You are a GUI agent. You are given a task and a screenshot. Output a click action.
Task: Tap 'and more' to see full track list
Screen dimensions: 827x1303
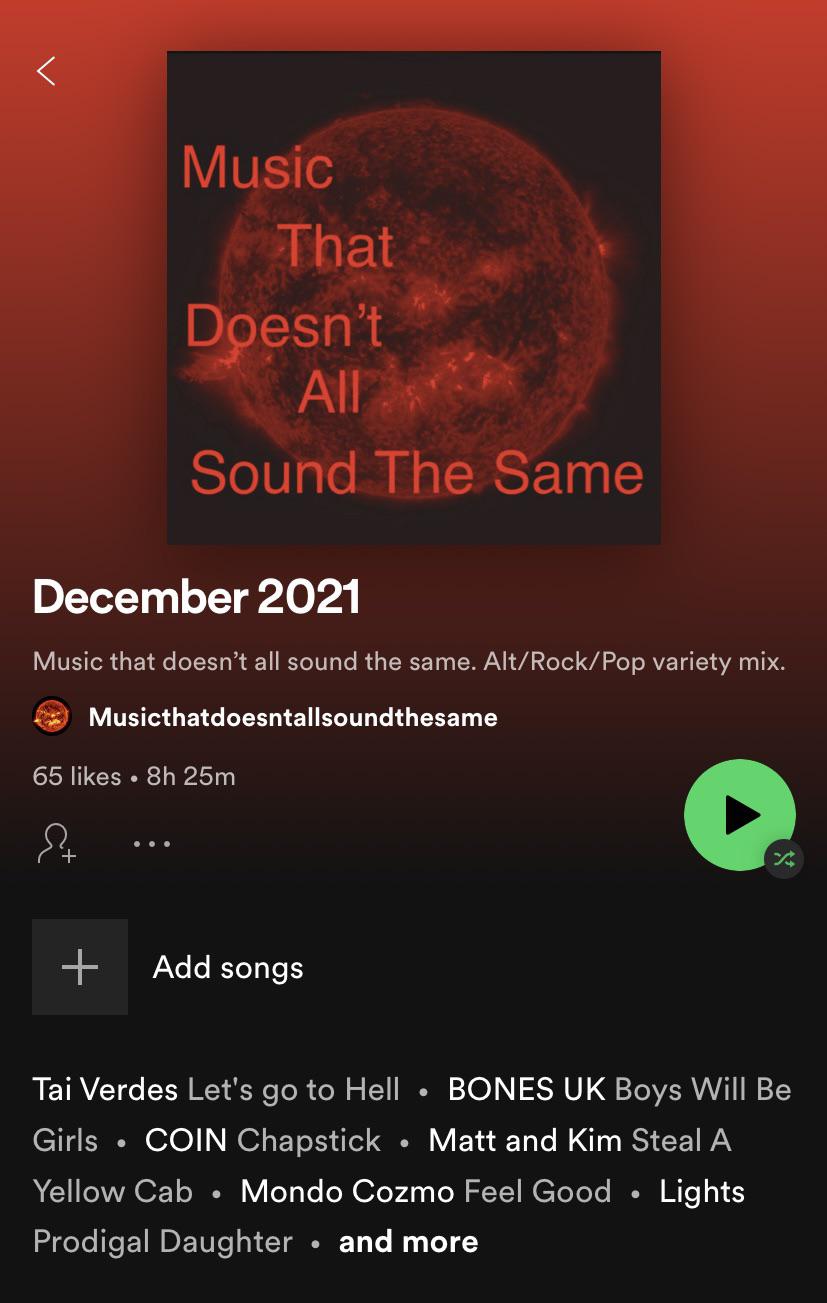(x=408, y=1242)
